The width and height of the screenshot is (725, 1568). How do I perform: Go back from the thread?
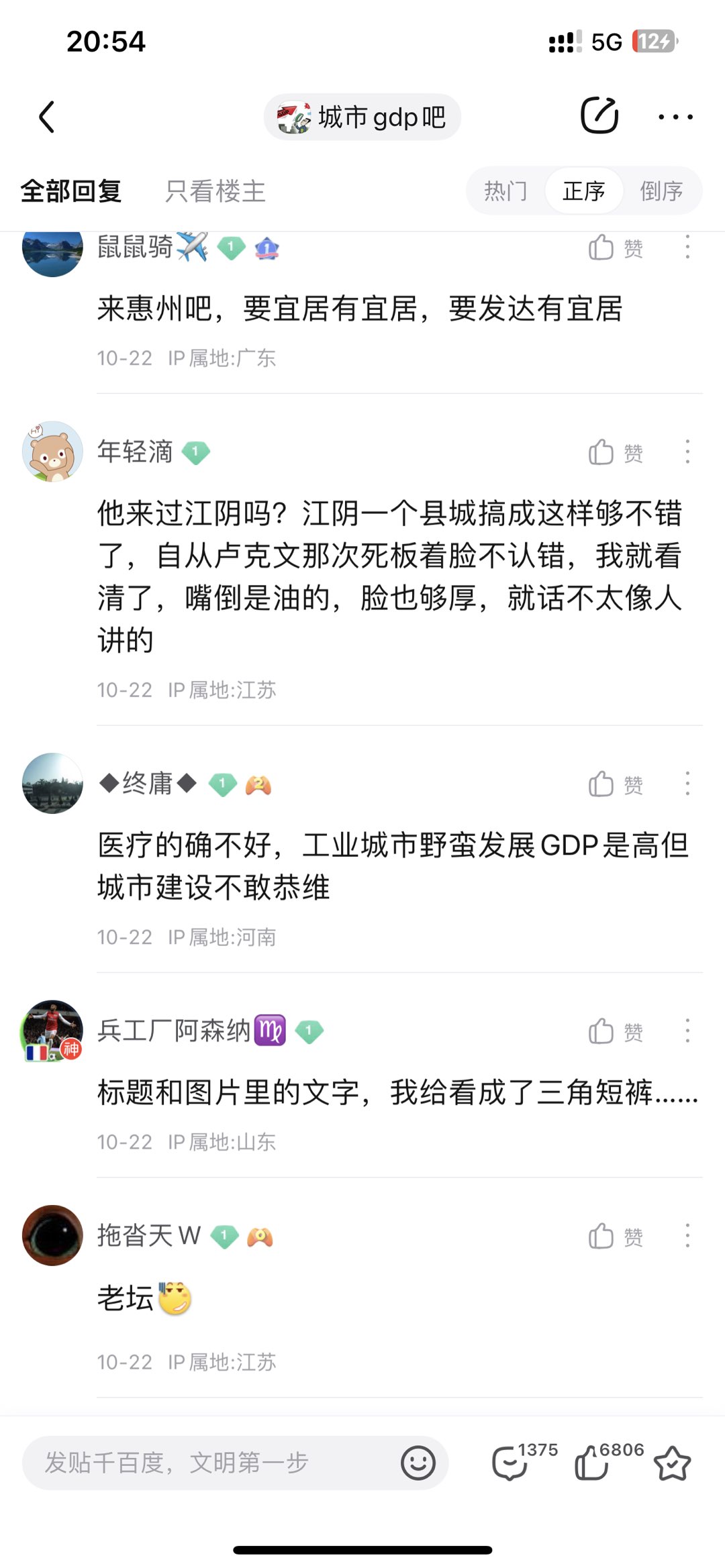[x=46, y=117]
